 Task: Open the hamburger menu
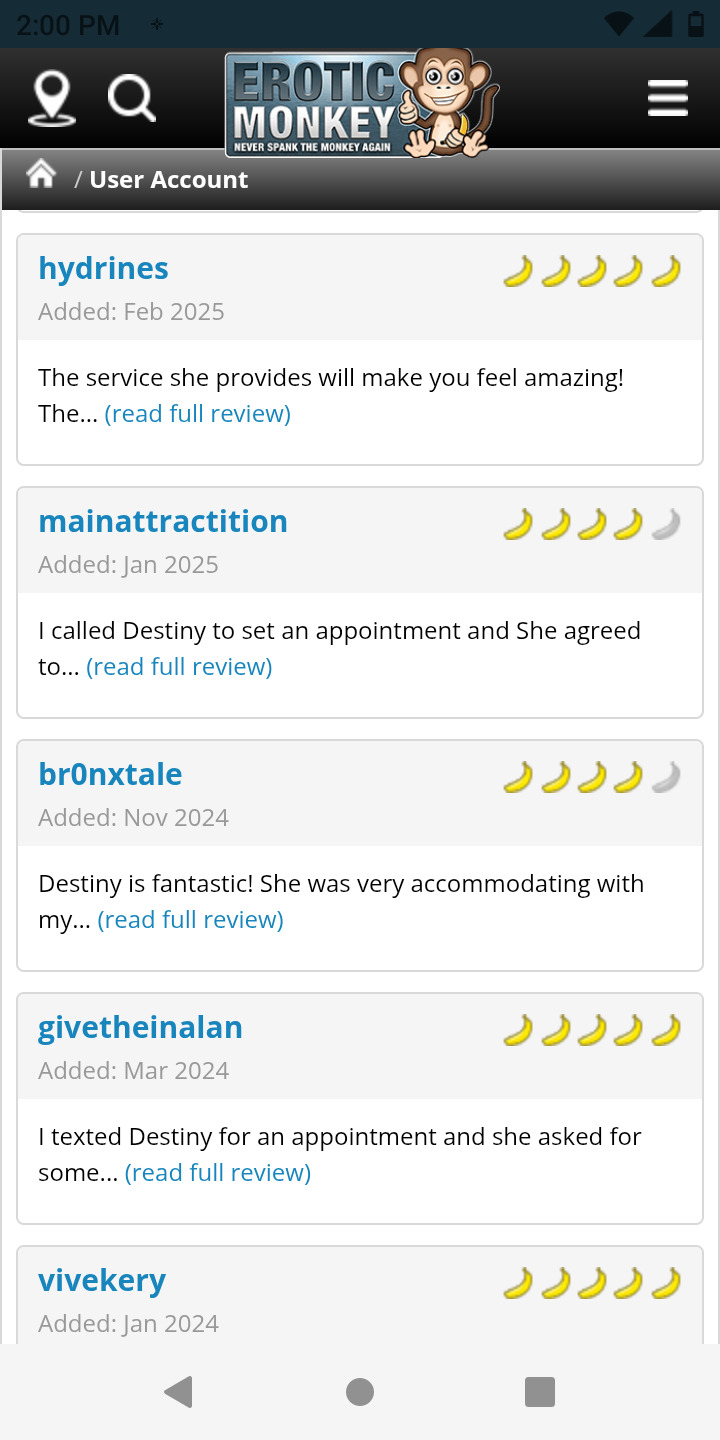pyautogui.click(x=667, y=98)
